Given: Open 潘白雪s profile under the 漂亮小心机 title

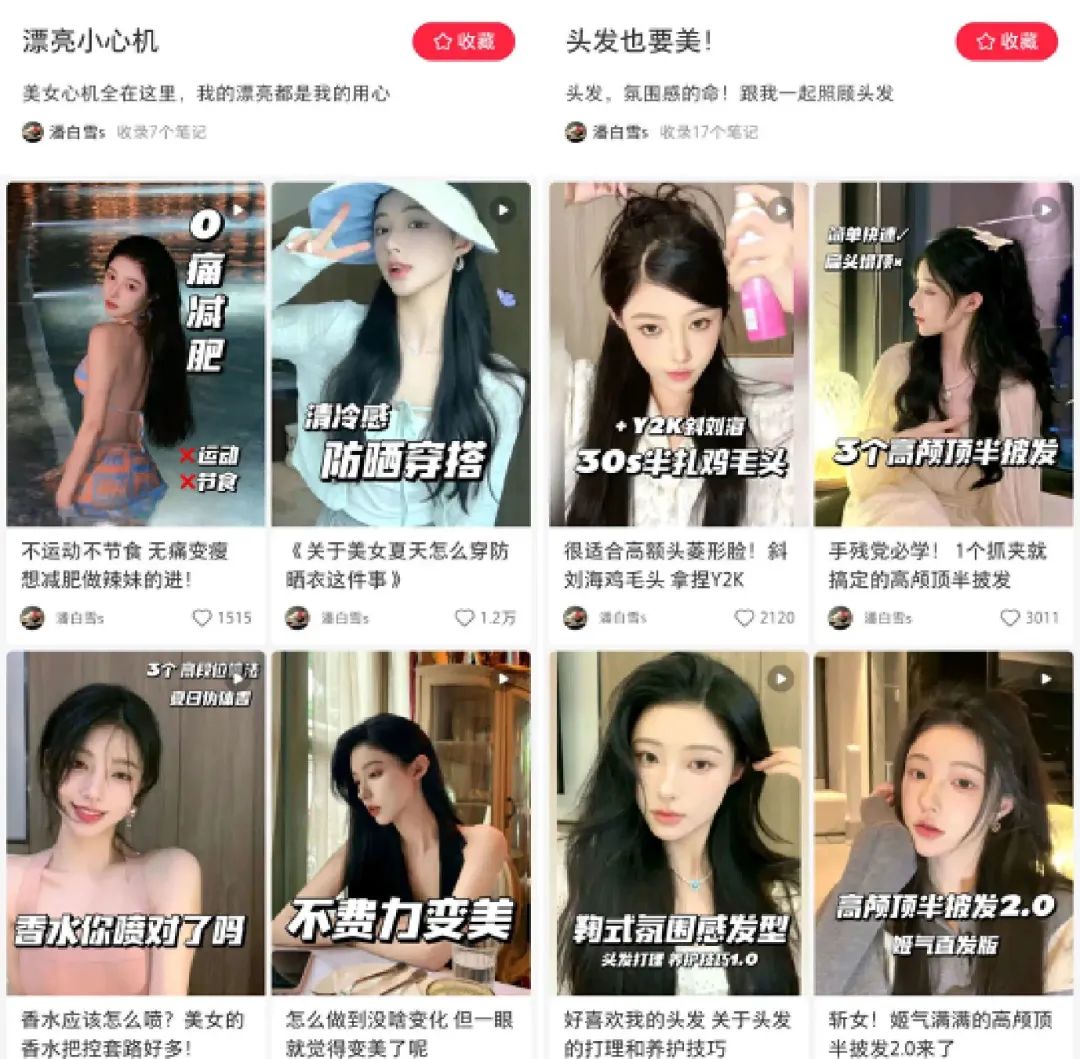Looking at the screenshot, I should [x=64, y=132].
